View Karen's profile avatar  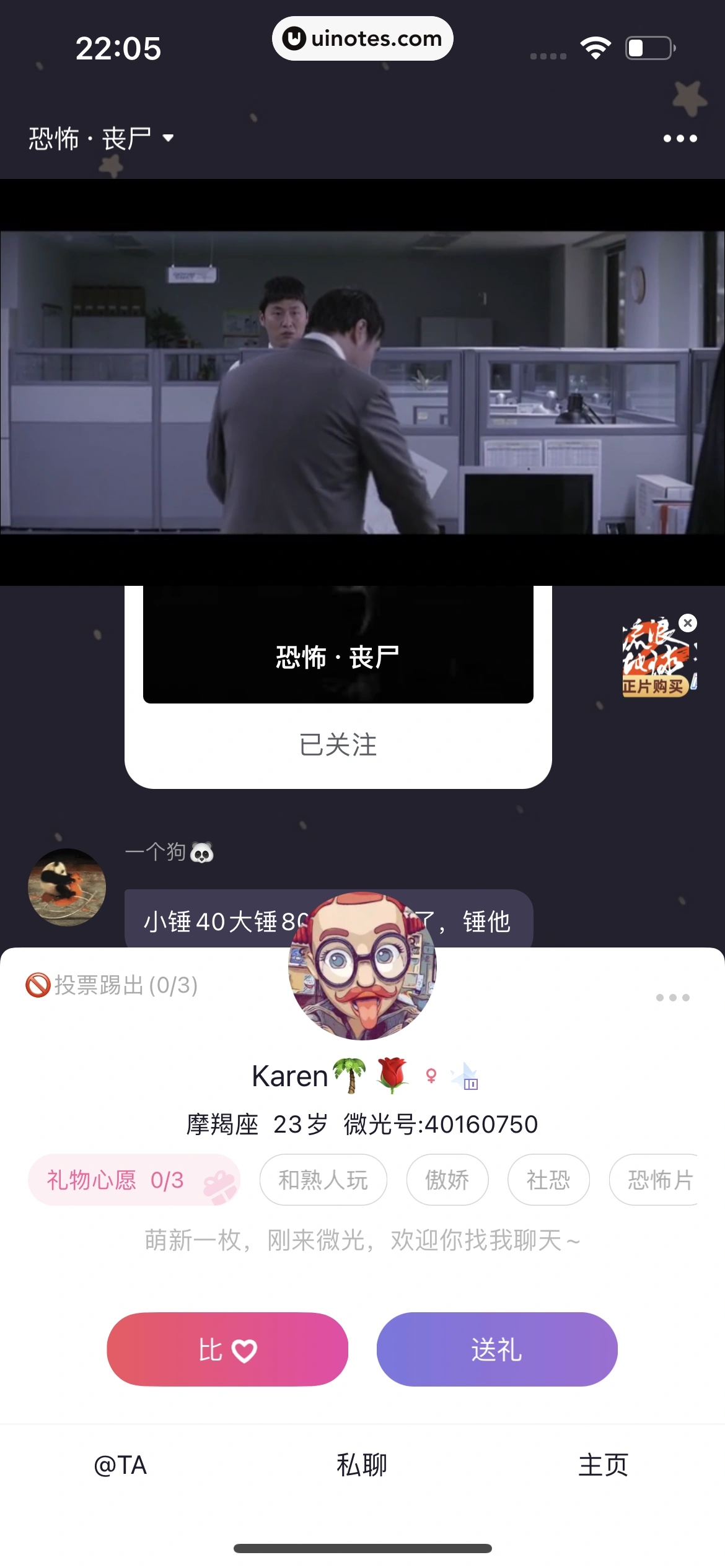[x=362, y=966]
